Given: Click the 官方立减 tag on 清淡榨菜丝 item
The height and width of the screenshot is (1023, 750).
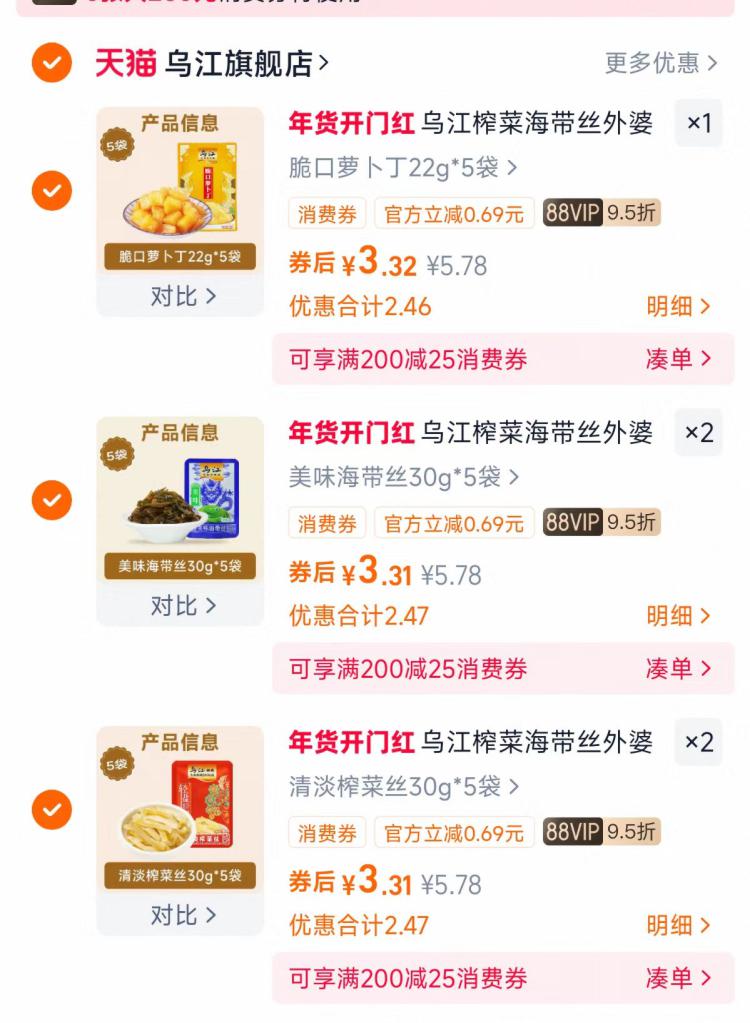Looking at the screenshot, I should pos(455,831).
